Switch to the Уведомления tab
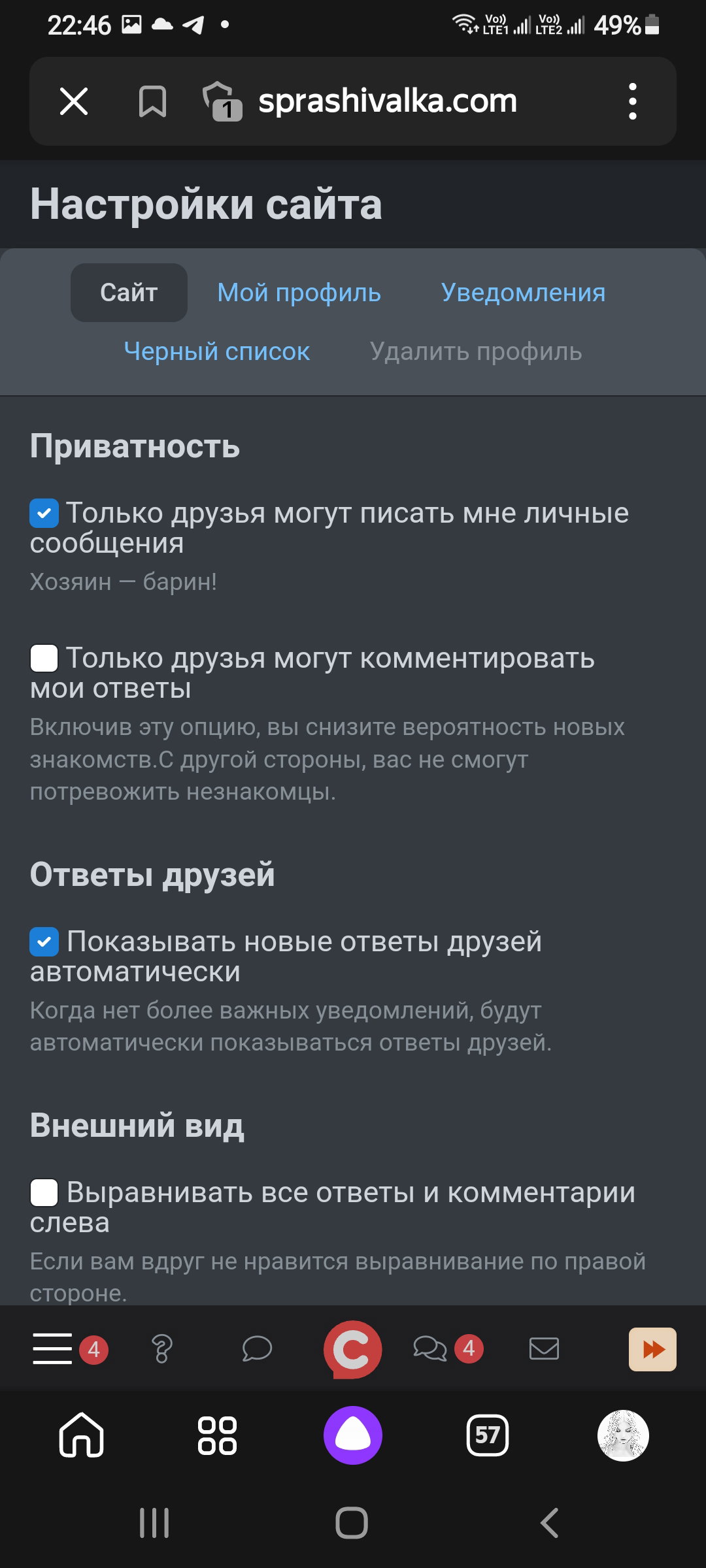 pyautogui.click(x=523, y=293)
